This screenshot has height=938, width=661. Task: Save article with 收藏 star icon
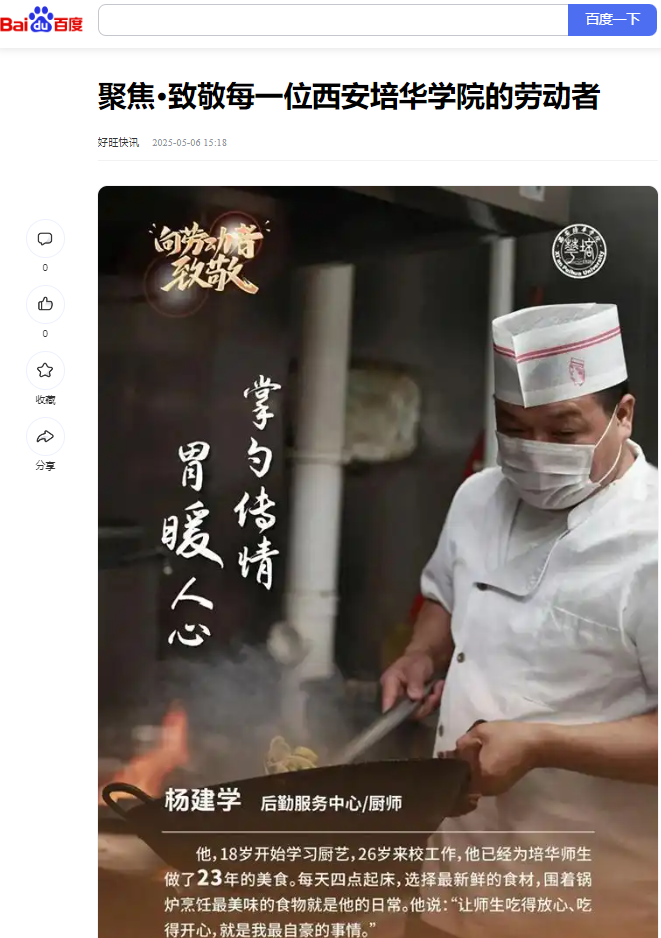[x=45, y=371]
